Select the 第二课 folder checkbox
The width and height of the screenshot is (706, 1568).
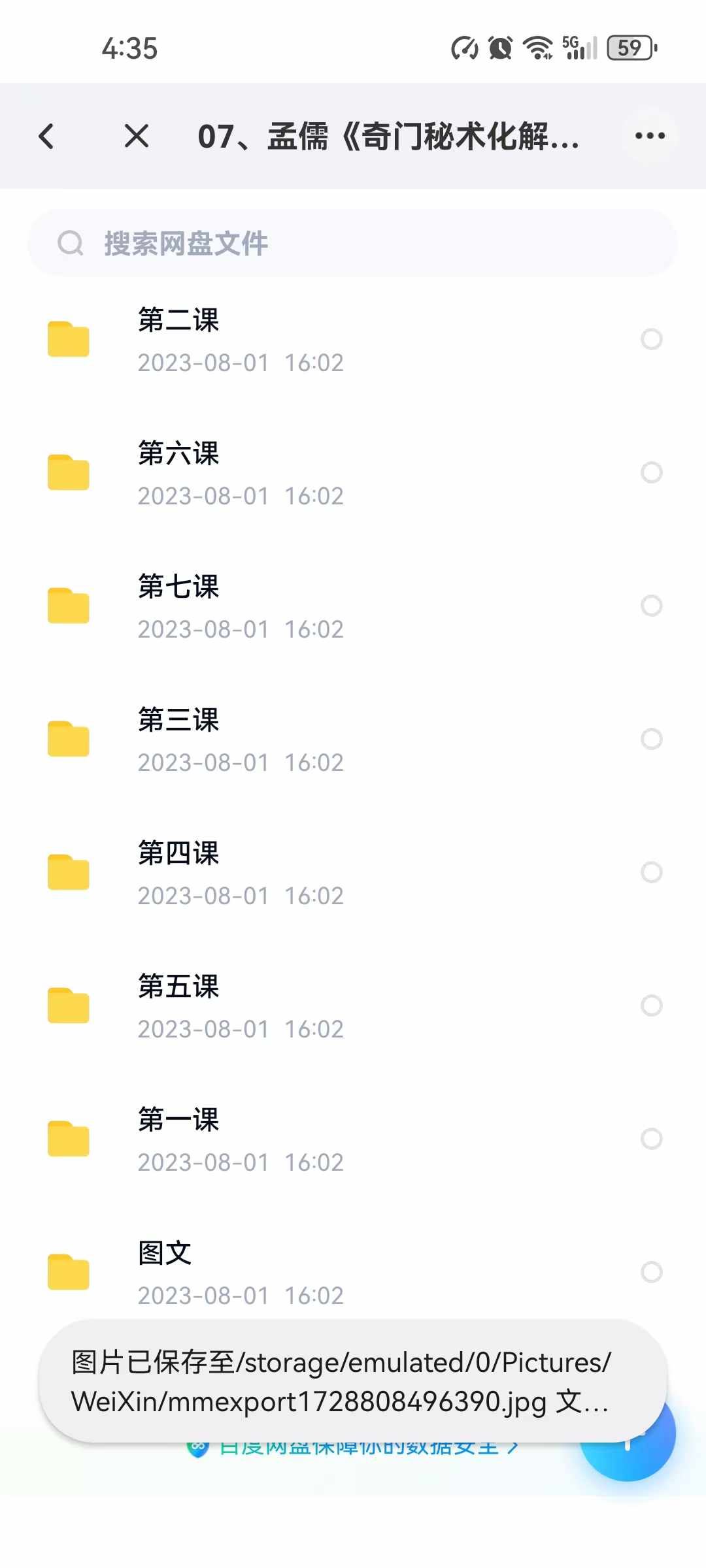(652, 339)
